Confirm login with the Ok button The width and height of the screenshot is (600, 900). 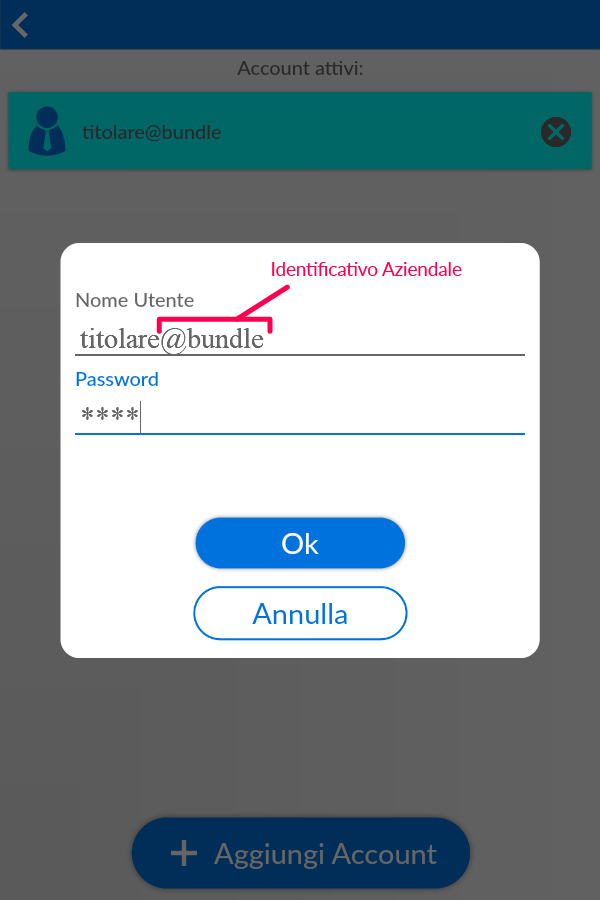300,543
